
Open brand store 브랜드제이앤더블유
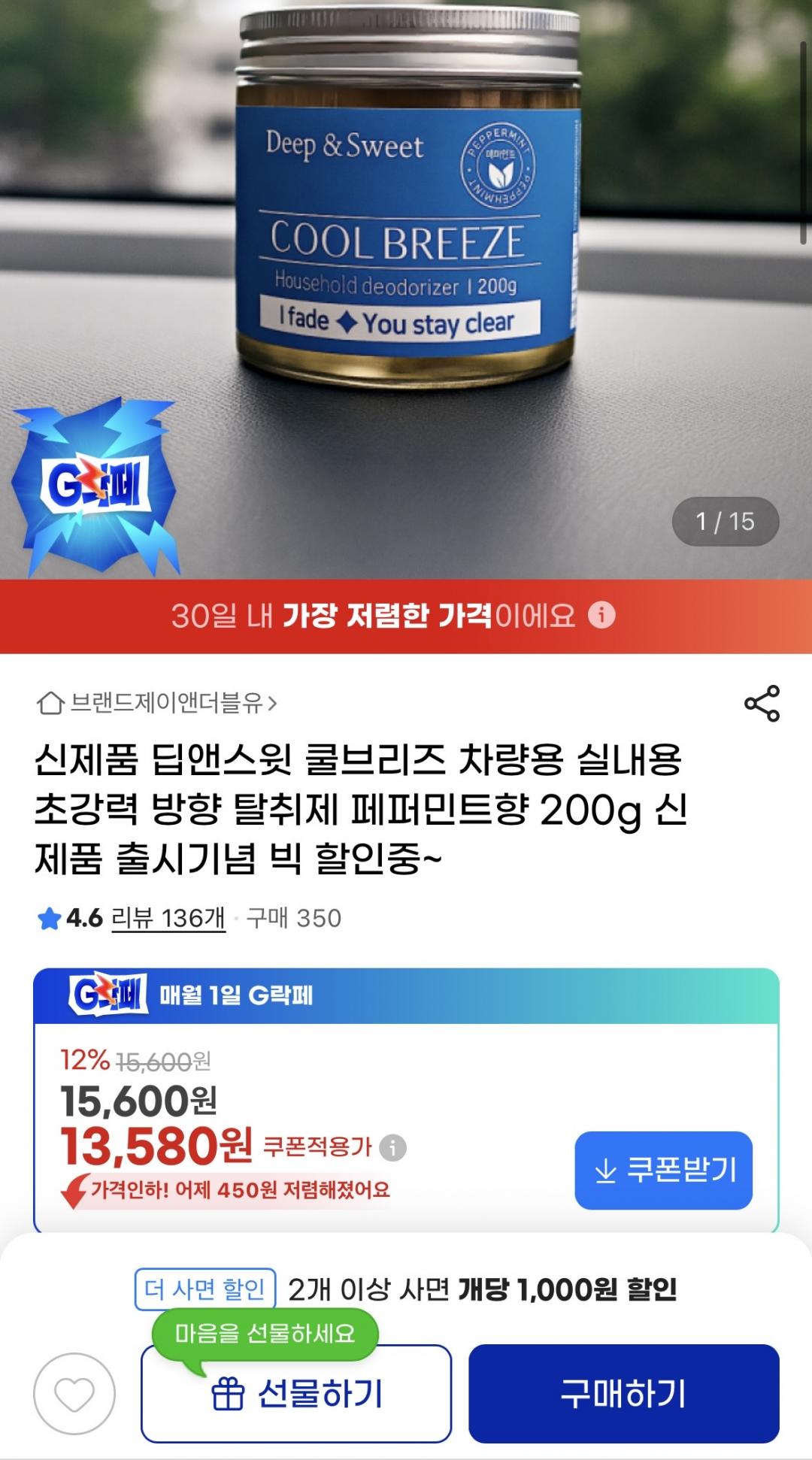pos(158,704)
